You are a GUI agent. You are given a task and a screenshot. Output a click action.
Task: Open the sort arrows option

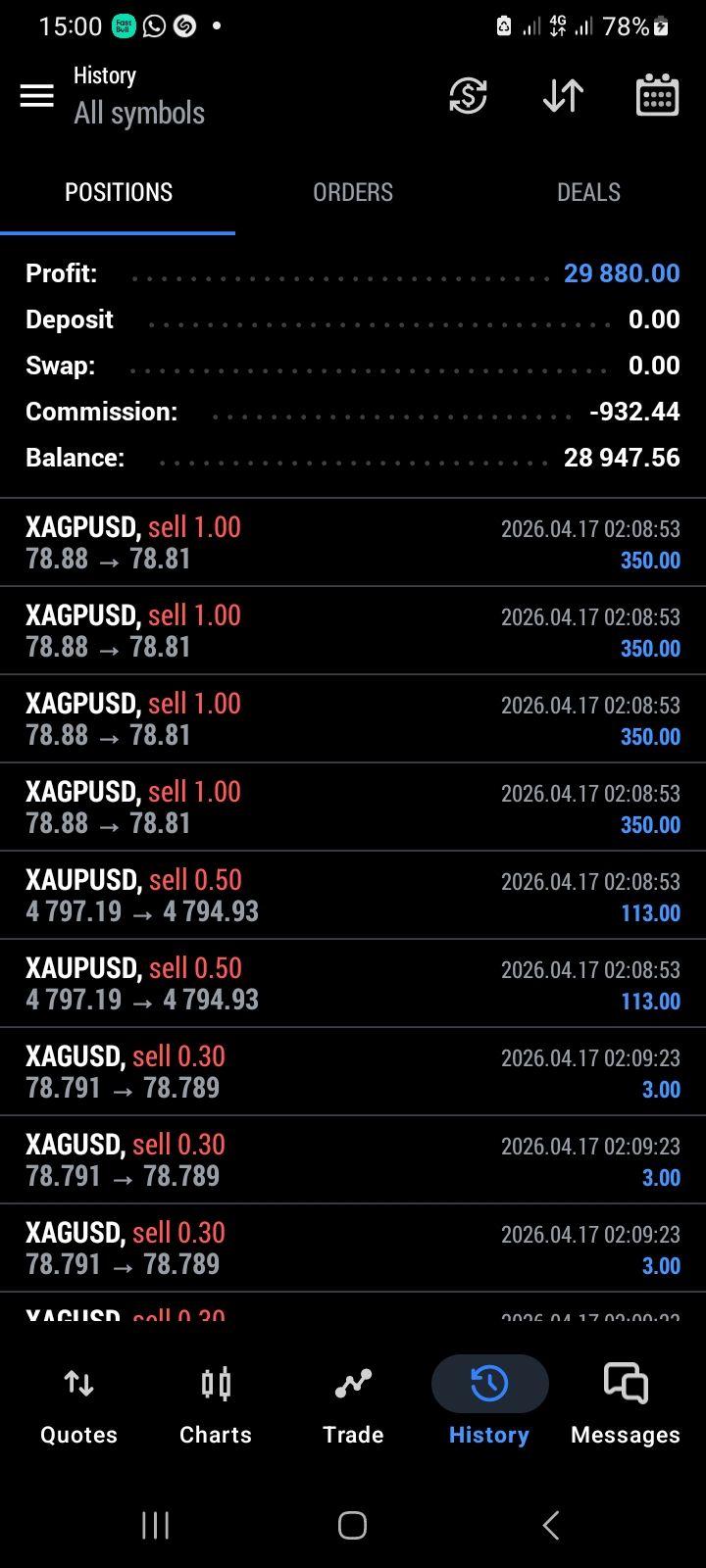(563, 95)
